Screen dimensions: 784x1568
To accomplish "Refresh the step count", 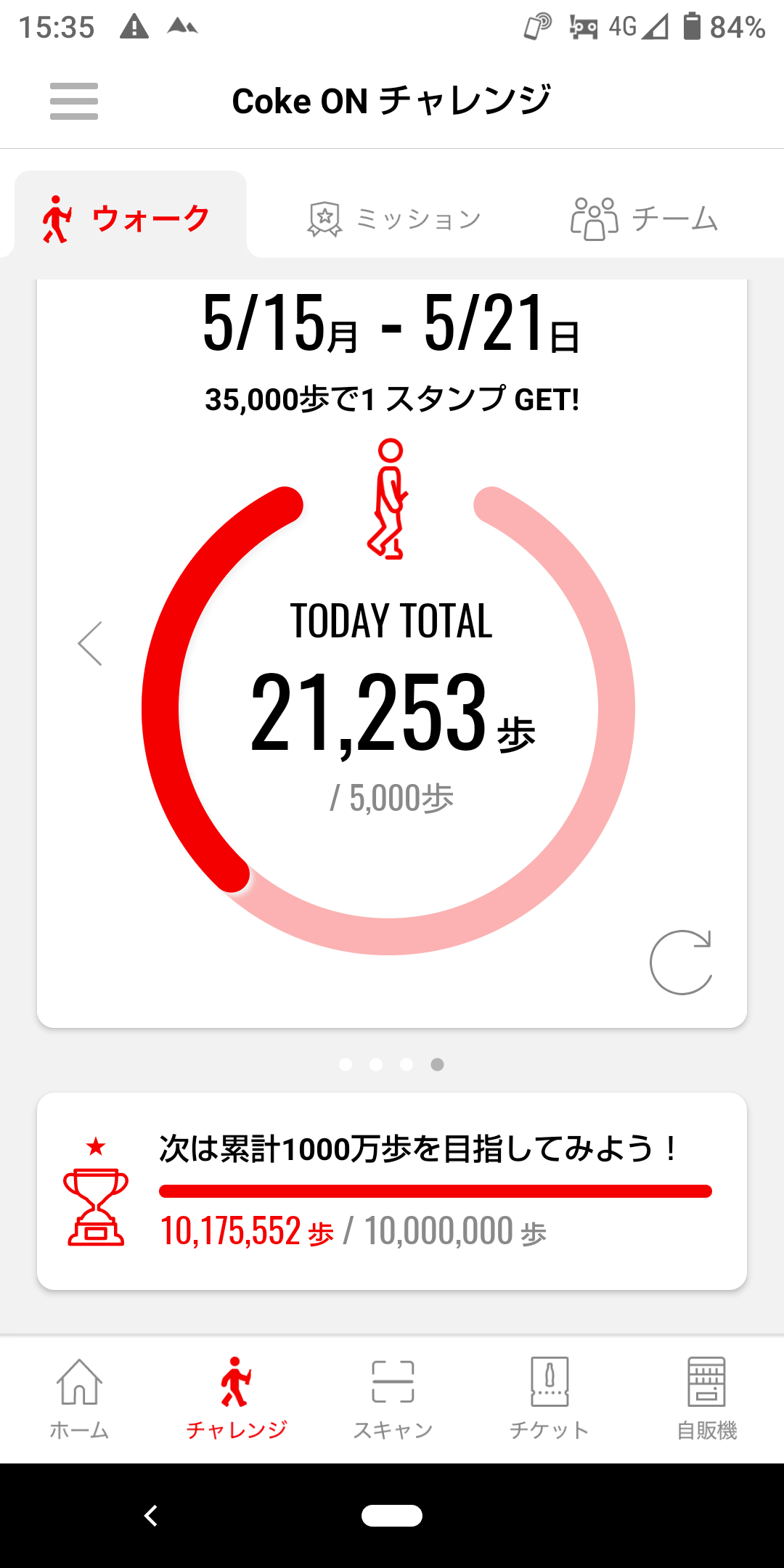I will [680, 963].
